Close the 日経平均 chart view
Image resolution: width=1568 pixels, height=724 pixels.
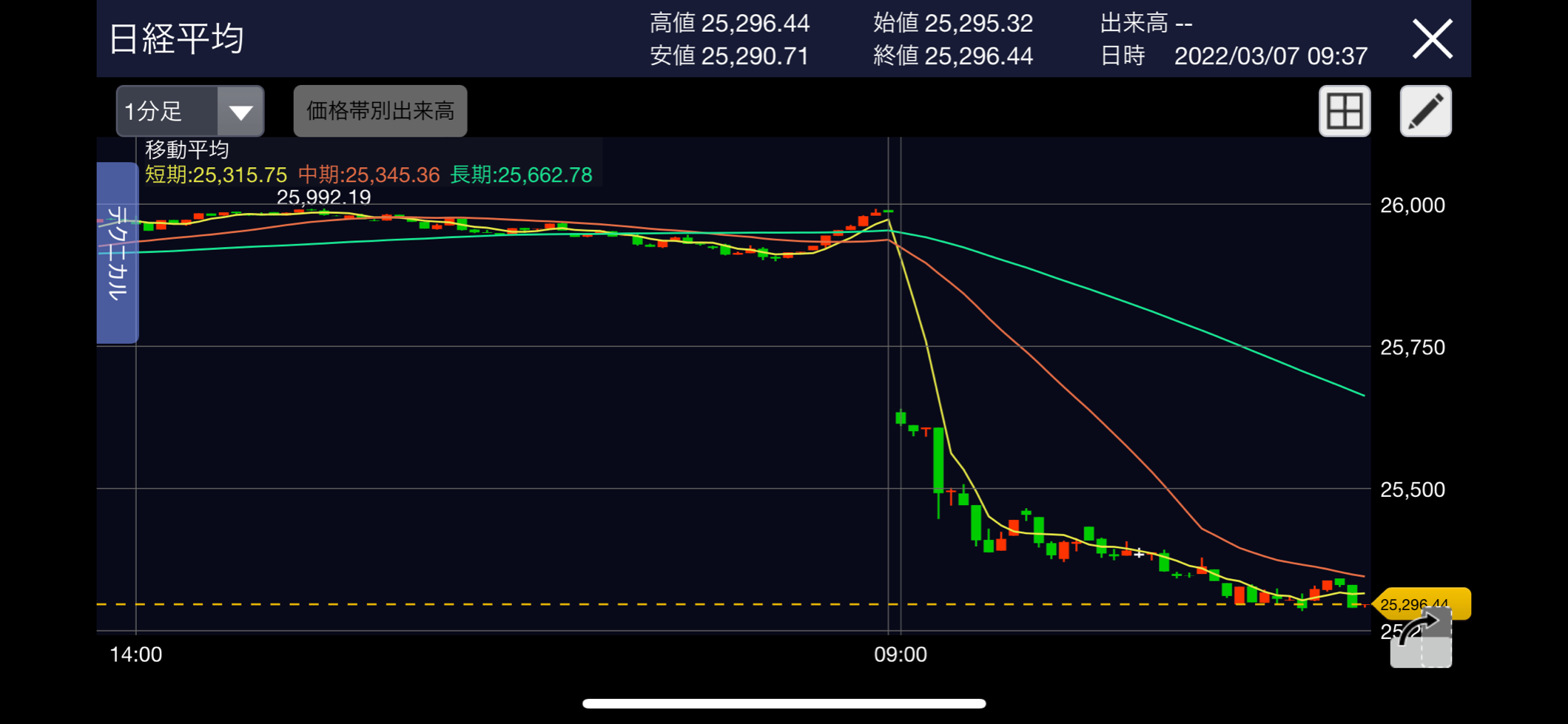[1432, 39]
